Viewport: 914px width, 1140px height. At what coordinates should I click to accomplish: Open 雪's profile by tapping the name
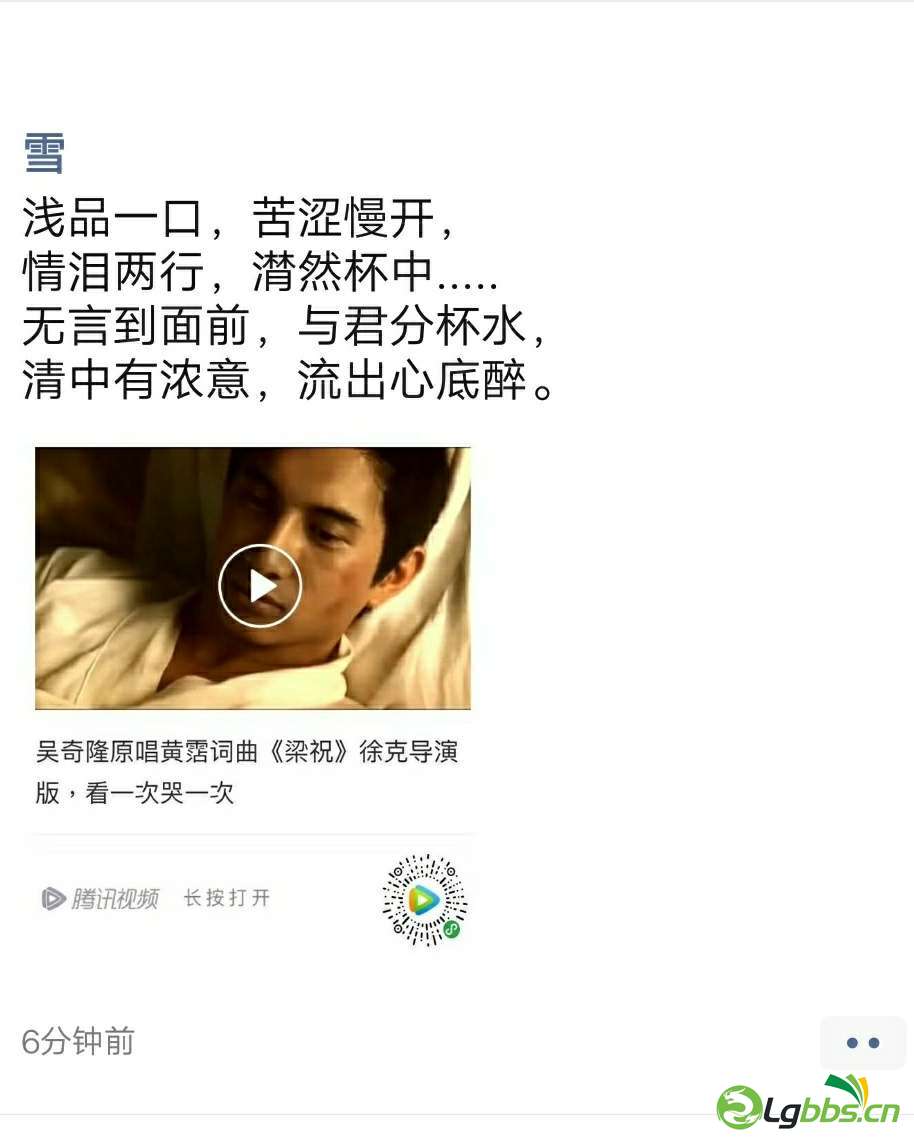pos(44,153)
